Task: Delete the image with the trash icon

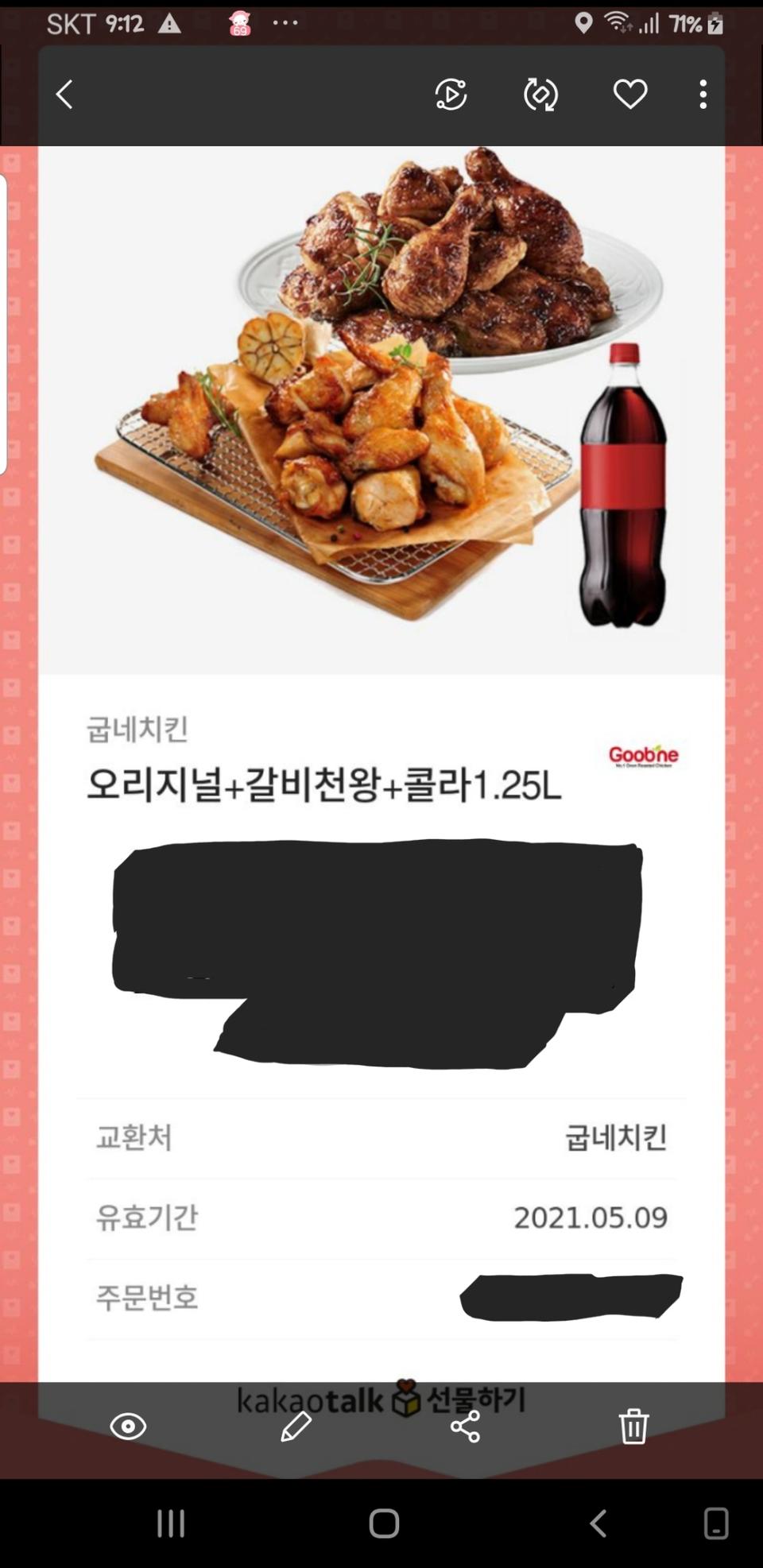Action: pyautogui.click(x=634, y=1427)
